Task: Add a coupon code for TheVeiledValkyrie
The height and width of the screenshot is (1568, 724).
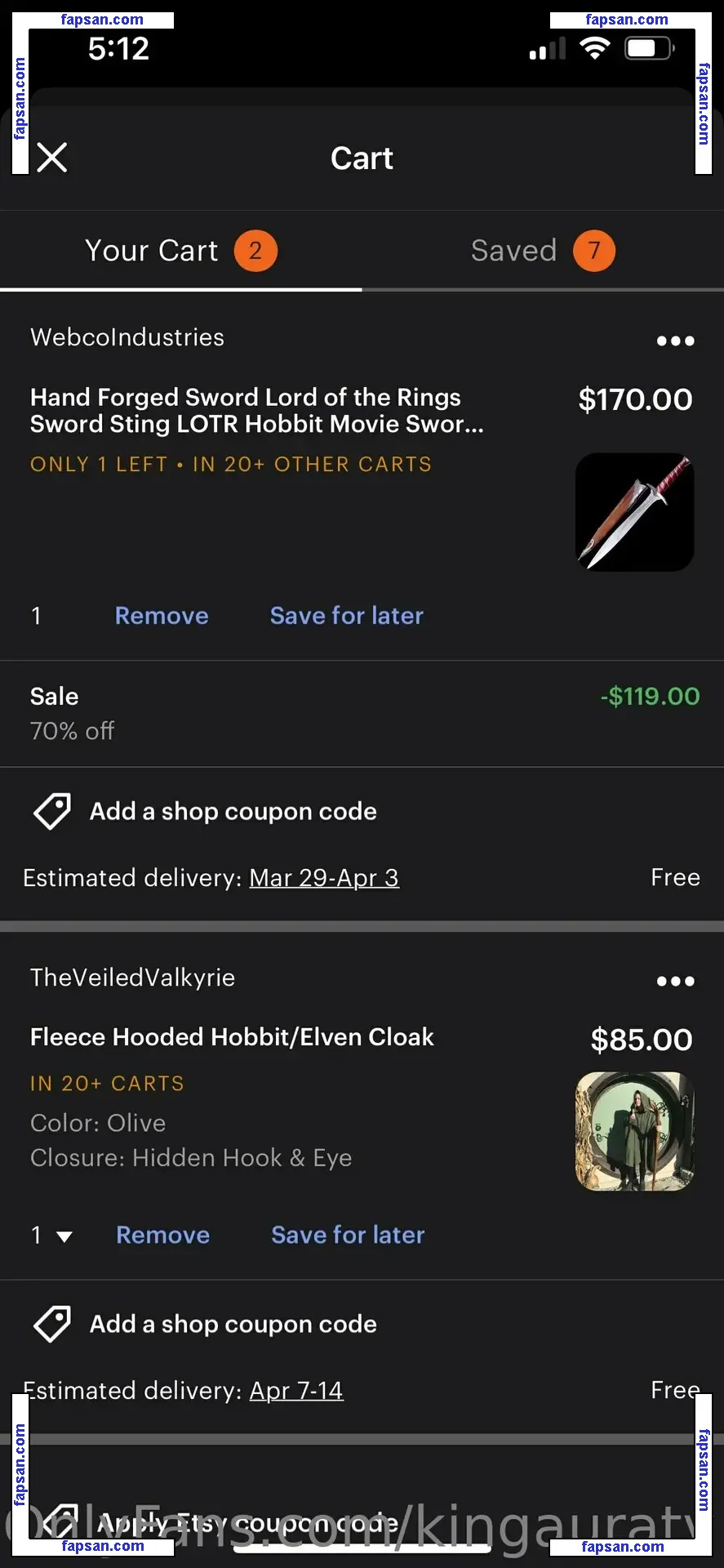Action: tap(233, 1324)
